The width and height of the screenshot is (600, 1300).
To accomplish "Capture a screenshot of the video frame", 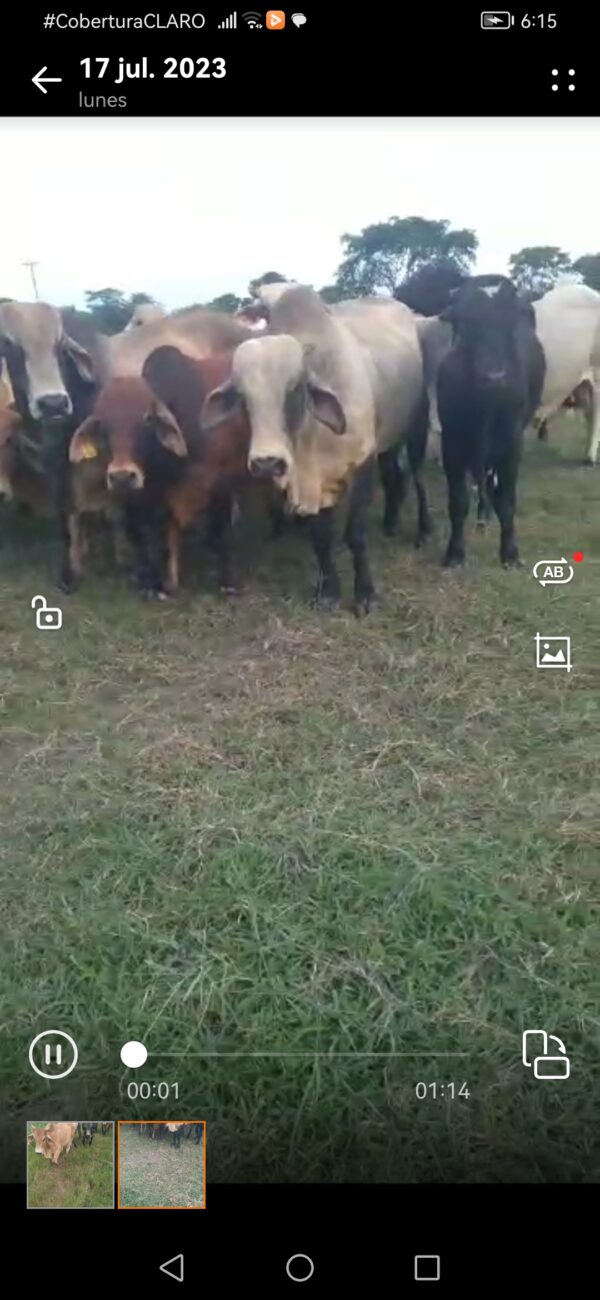I will pyautogui.click(x=553, y=652).
